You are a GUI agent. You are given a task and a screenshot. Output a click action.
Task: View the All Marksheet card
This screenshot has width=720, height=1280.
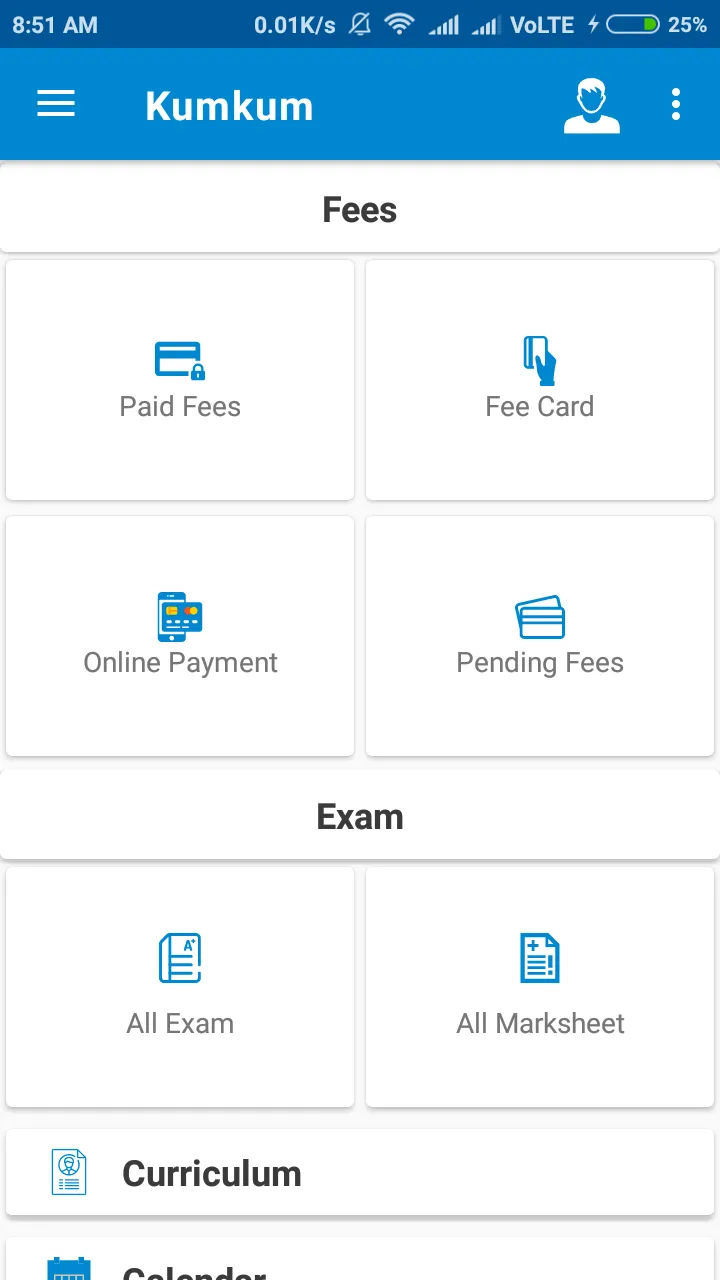tap(540, 986)
